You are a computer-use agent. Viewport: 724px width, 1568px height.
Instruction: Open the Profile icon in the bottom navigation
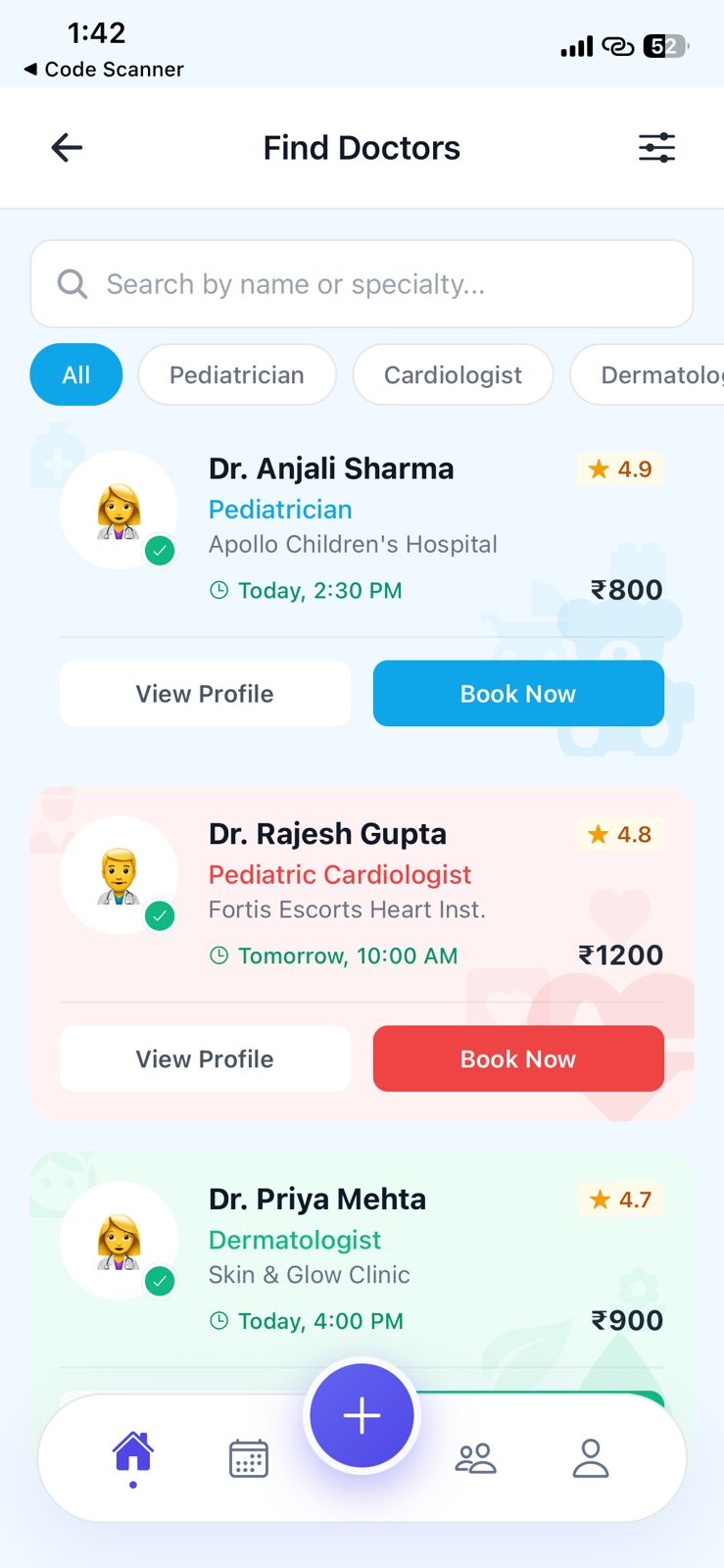591,1456
